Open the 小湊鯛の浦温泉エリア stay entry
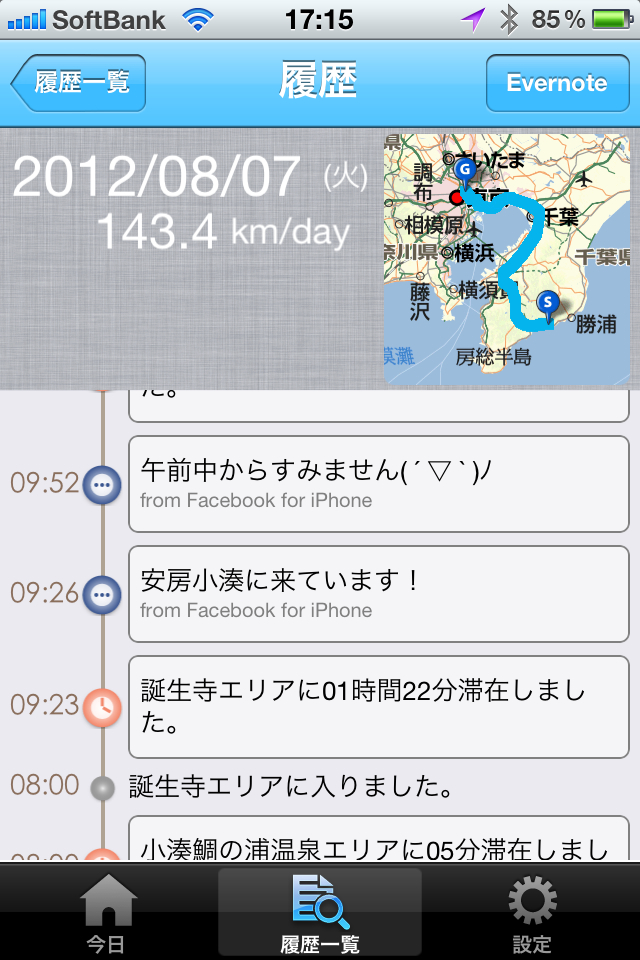This screenshot has width=640, height=960. point(378,840)
